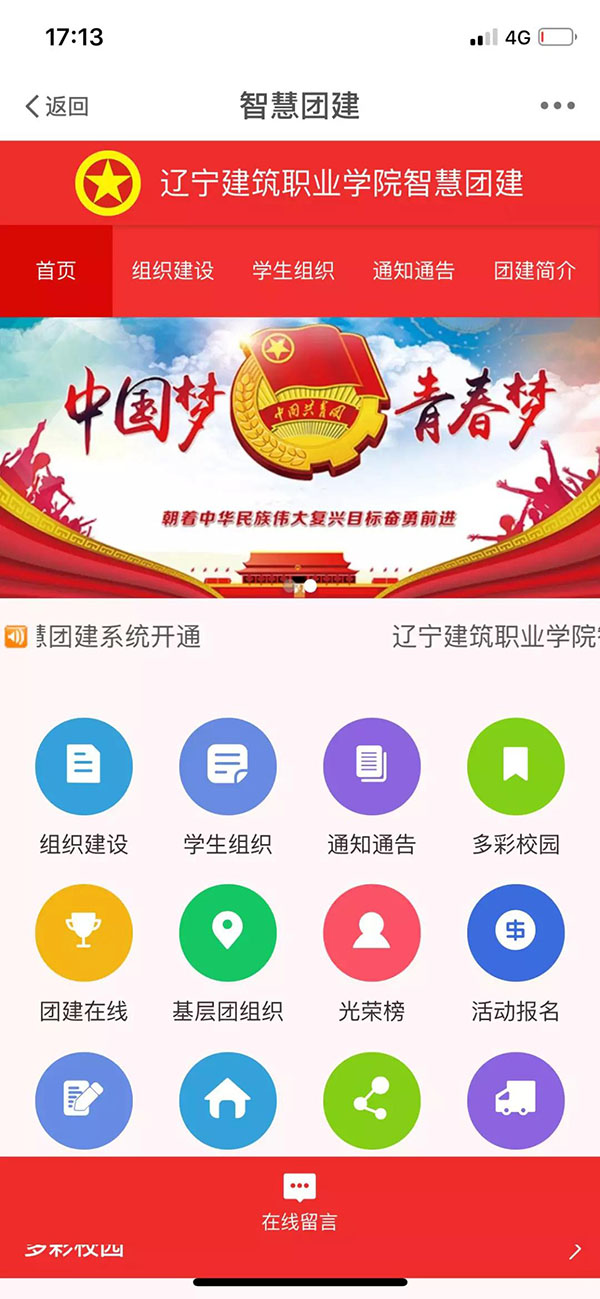Open 组织建设 blue grid icon
The image size is (600, 1299).
[x=84, y=767]
